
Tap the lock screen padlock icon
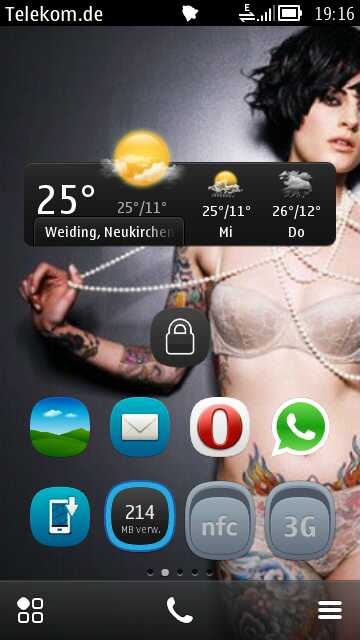tap(180, 338)
